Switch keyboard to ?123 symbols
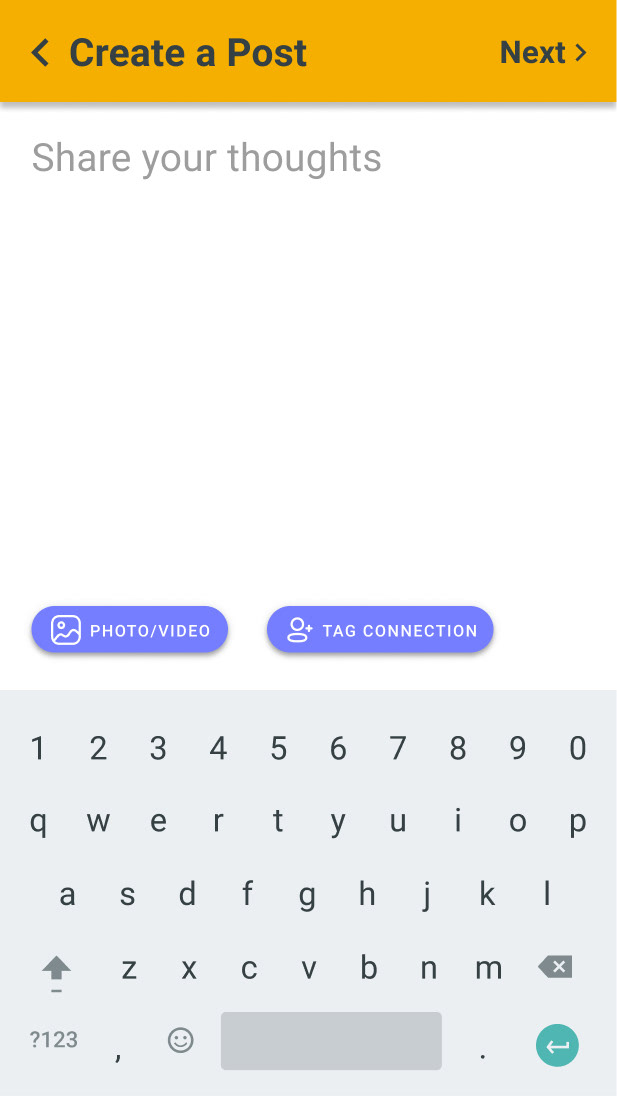Viewport: 617px width, 1097px height. coord(54,1040)
